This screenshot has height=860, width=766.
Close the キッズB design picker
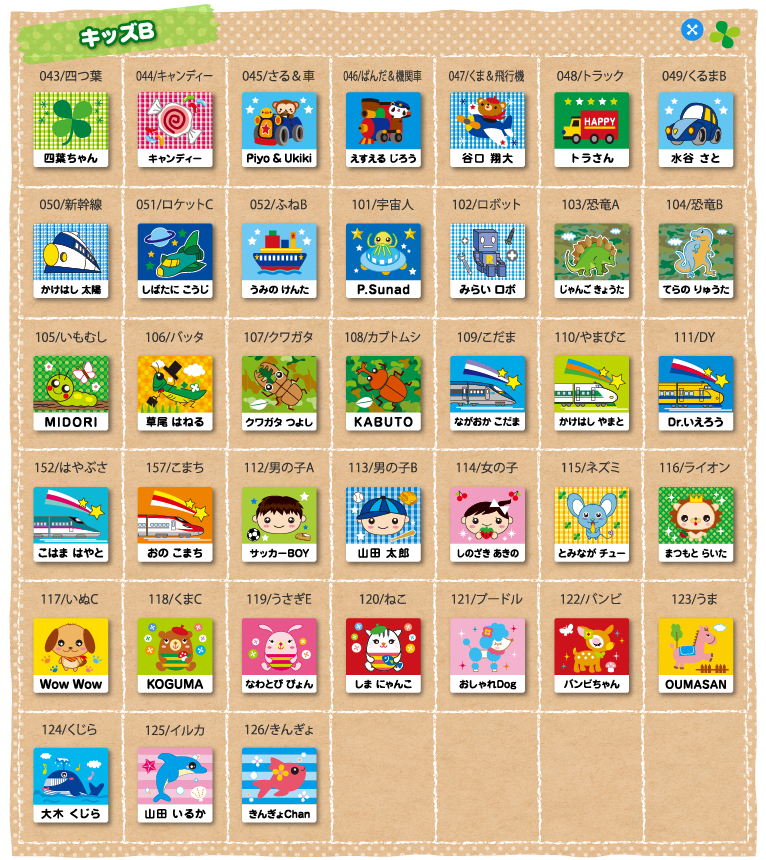click(x=692, y=30)
